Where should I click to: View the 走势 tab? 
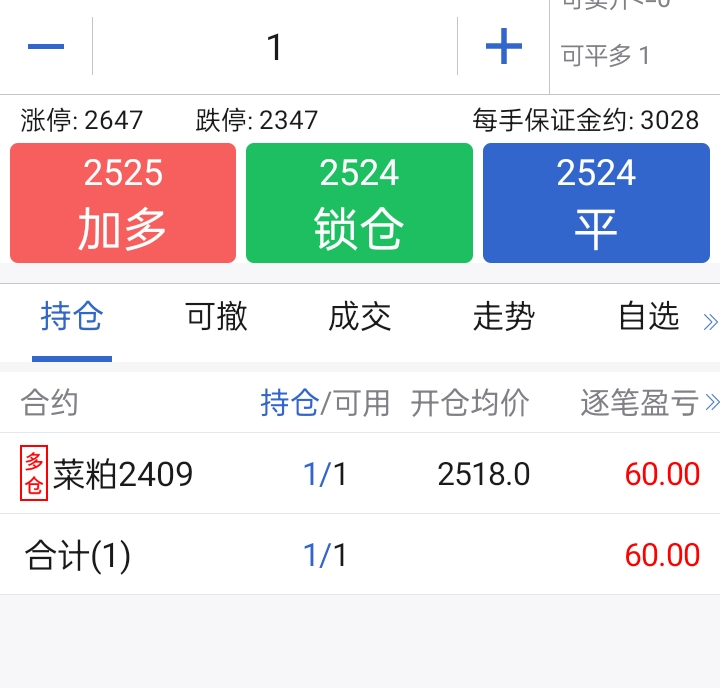click(504, 318)
